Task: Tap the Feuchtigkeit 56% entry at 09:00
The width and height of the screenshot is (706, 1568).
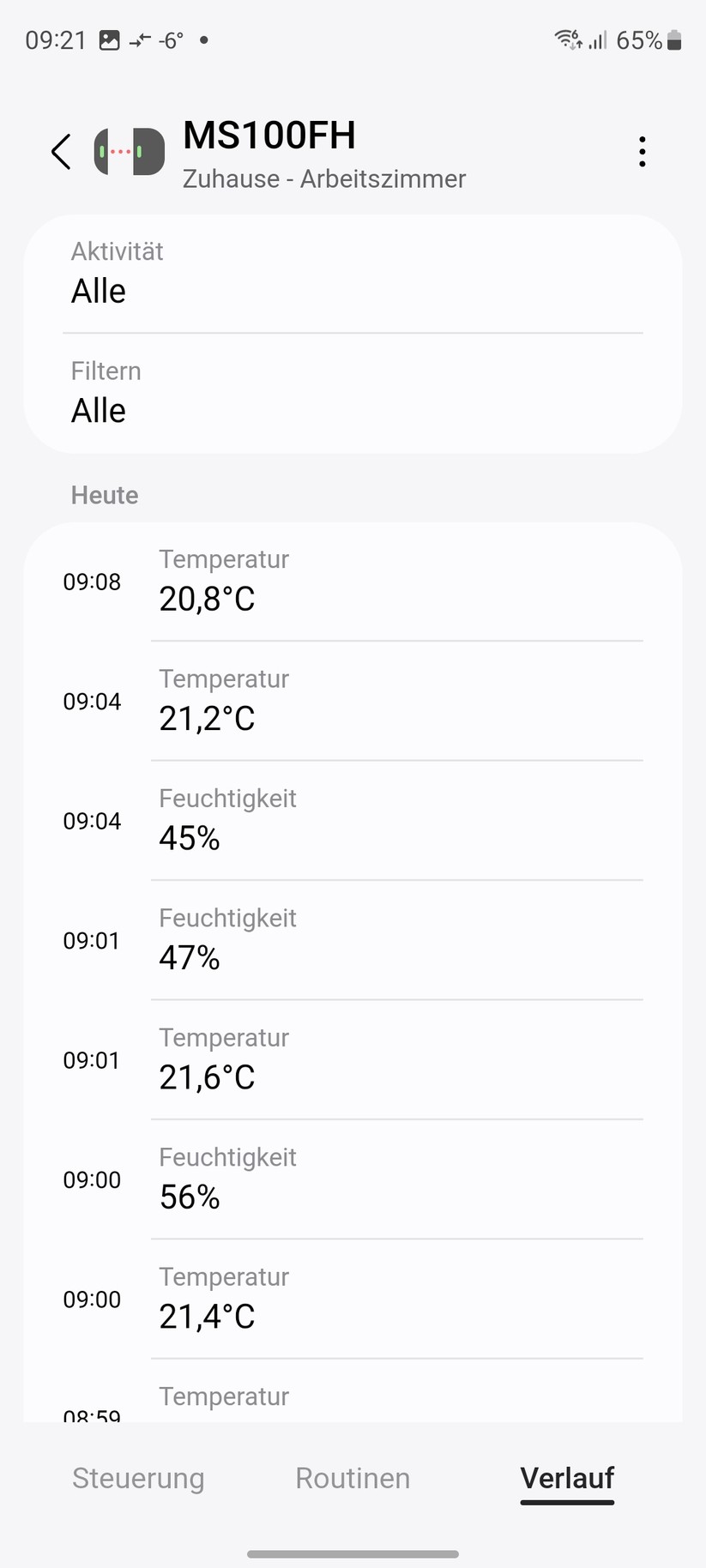Action: (353, 1179)
